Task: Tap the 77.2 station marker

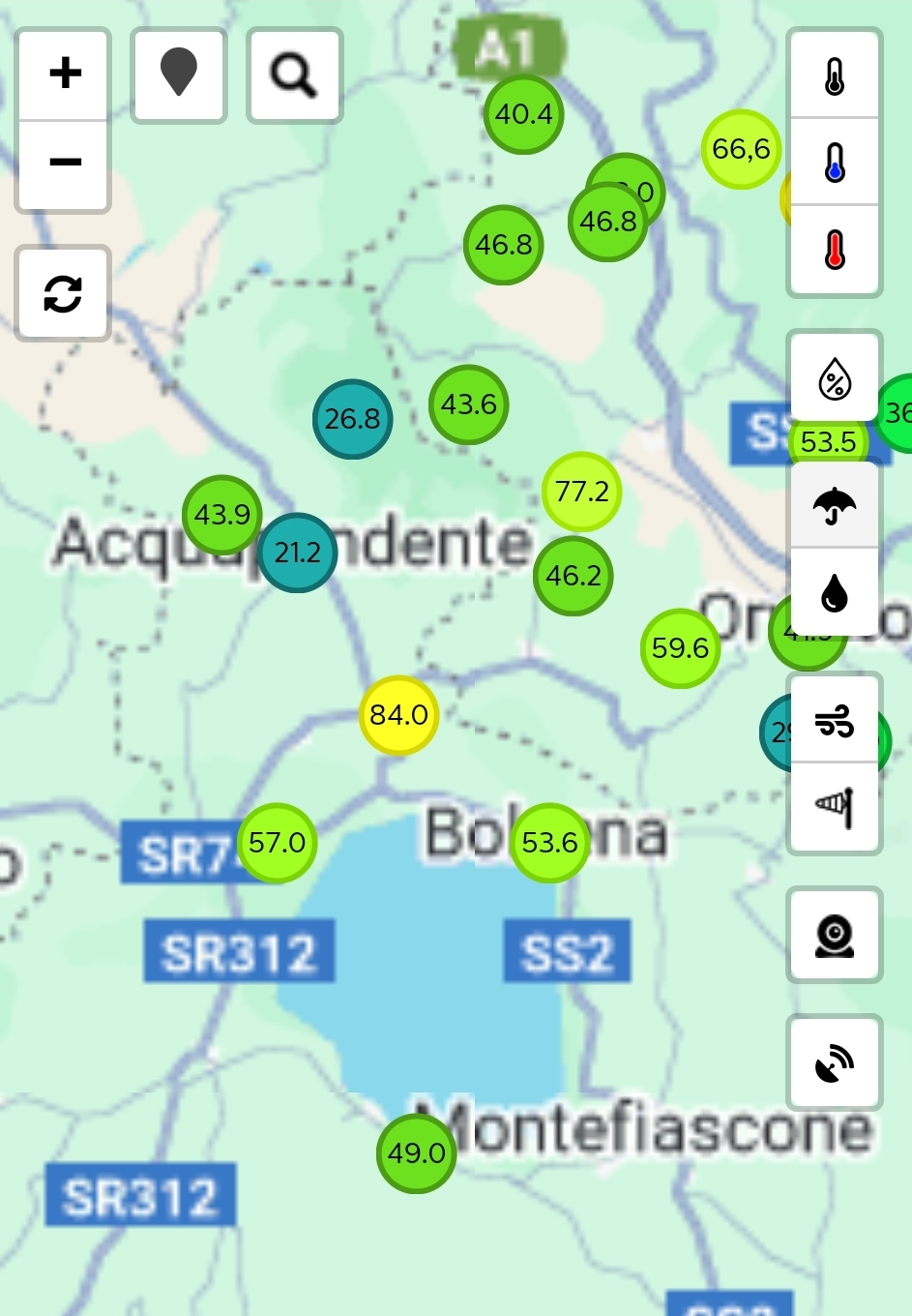Action: 581,492
